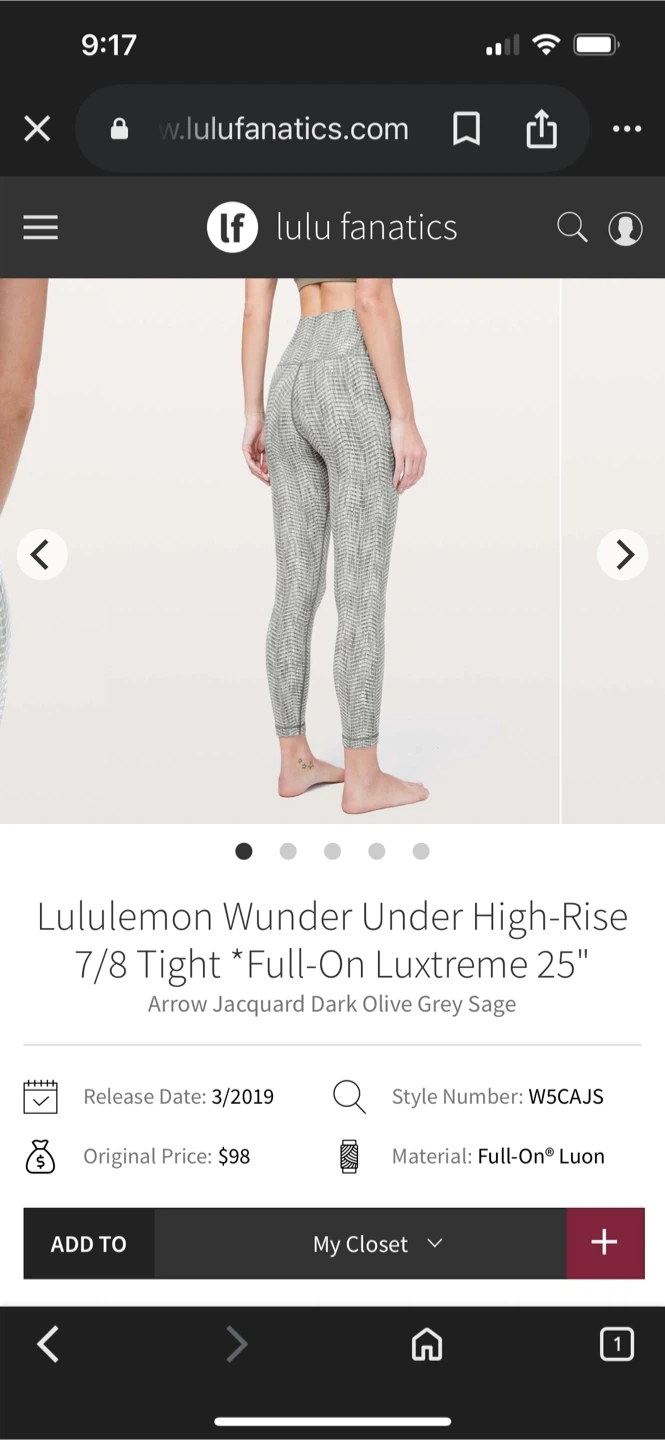Image resolution: width=665 pixels, height=1440 pixels.
Task: Jump to the fifth photo dot
Action: pyautogui.click(x=421, y=851)
